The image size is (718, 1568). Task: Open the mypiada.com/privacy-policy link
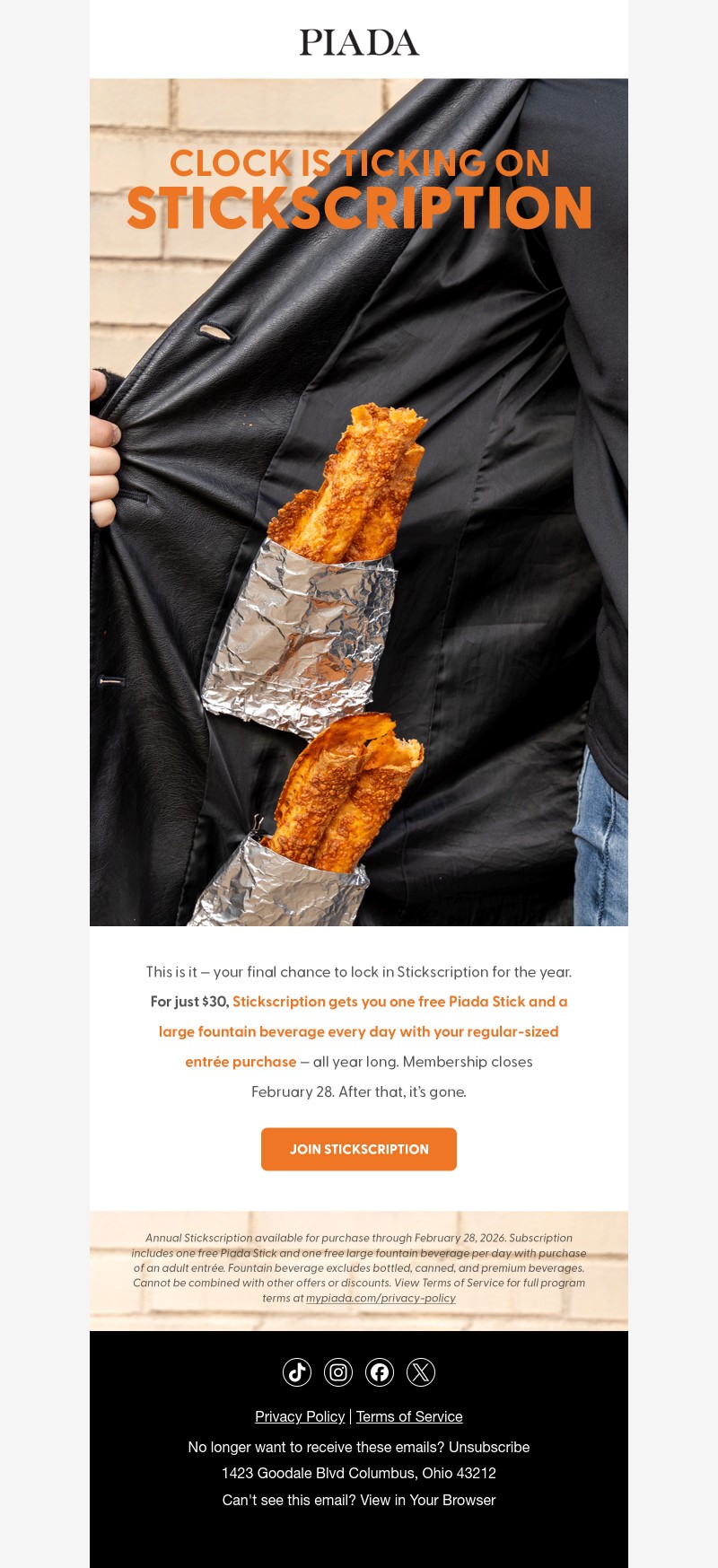[x=381, y=1298]
